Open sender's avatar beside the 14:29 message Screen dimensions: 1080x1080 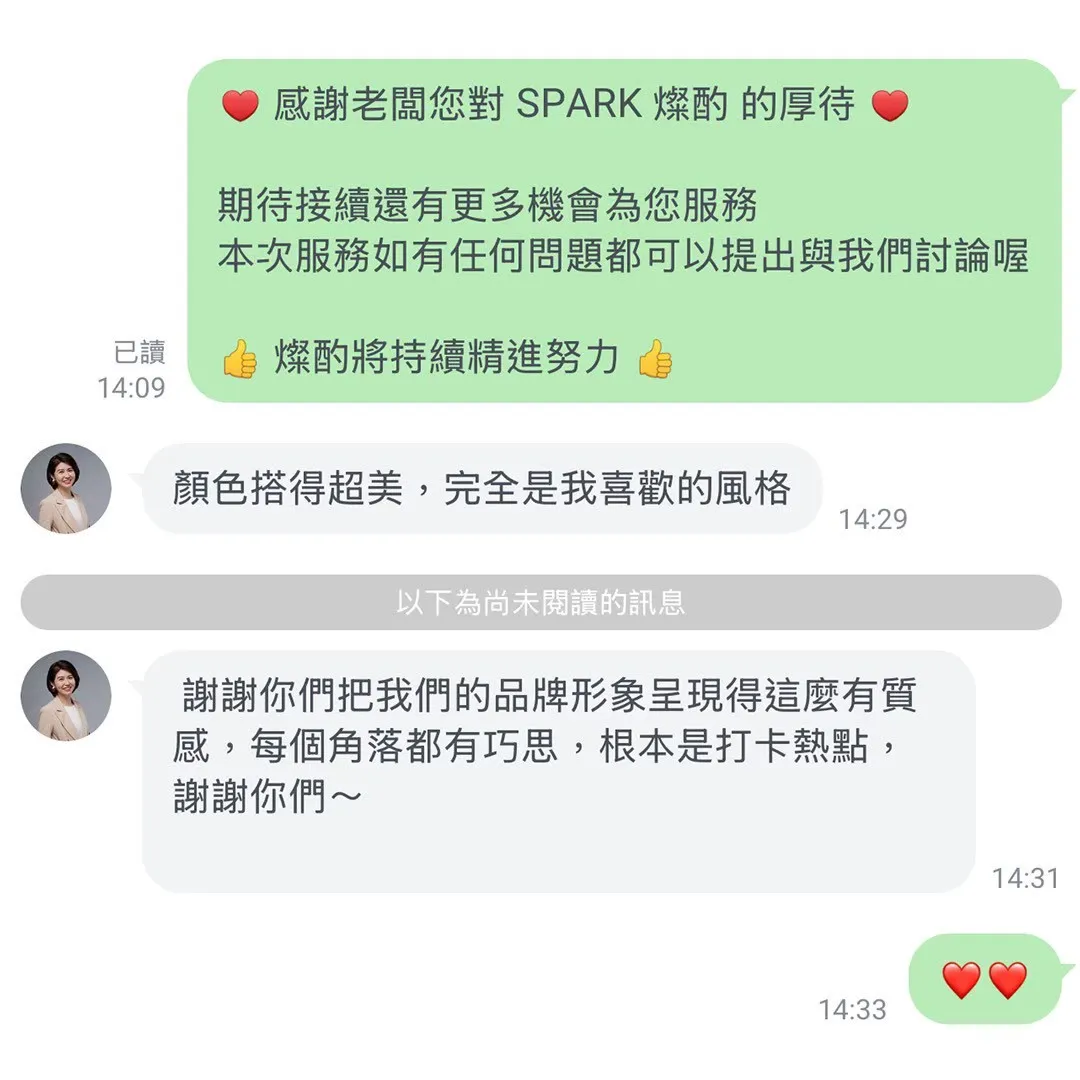tap(66, 488)
